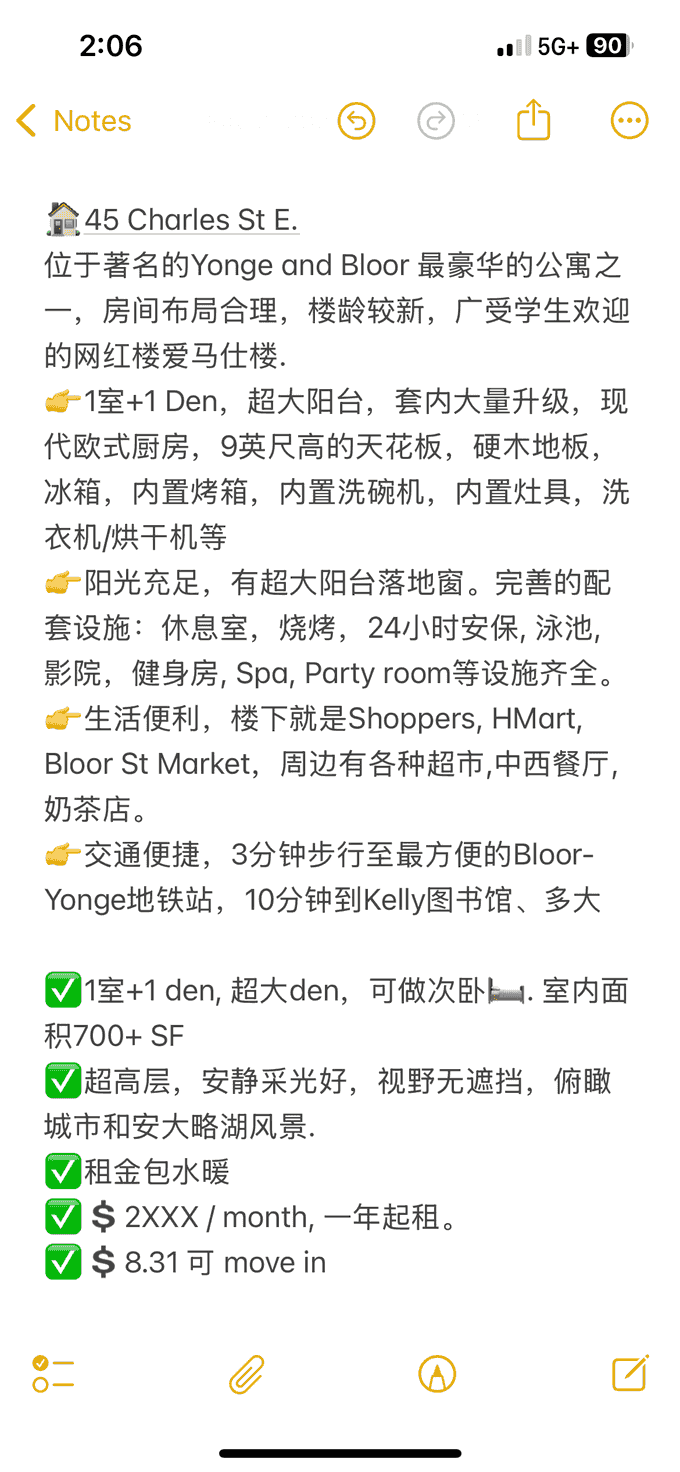Add a checklist to the note
Screen dimensions: 680x1472
(x=53, y=1374)
